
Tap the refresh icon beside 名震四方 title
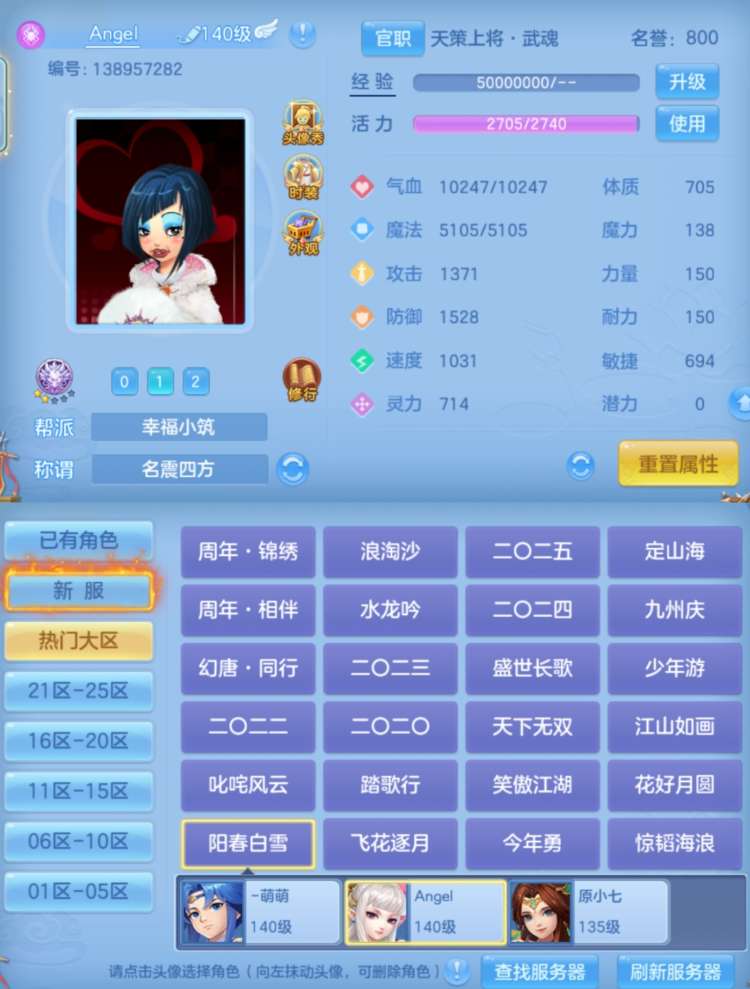[292, 468]
